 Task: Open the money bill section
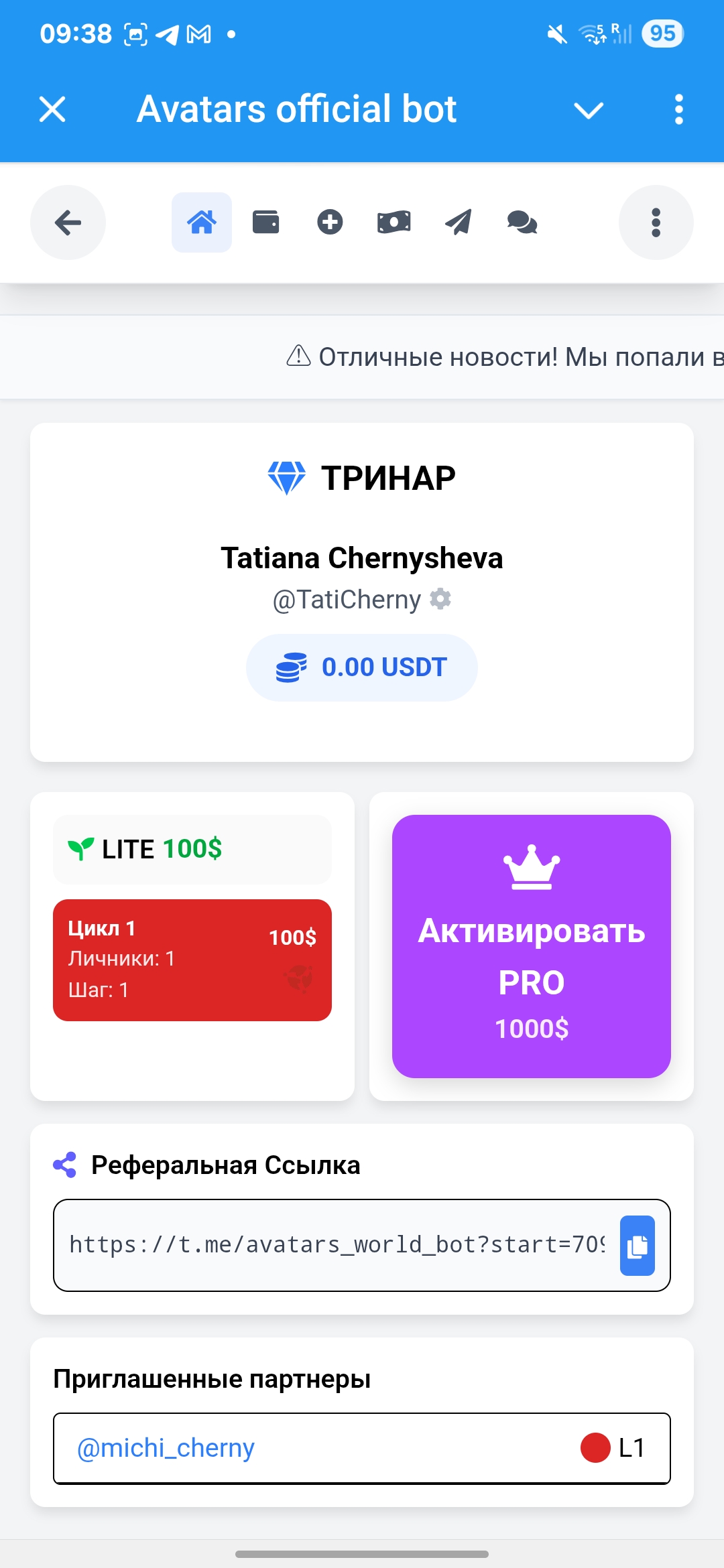click(x=394, y=222)
